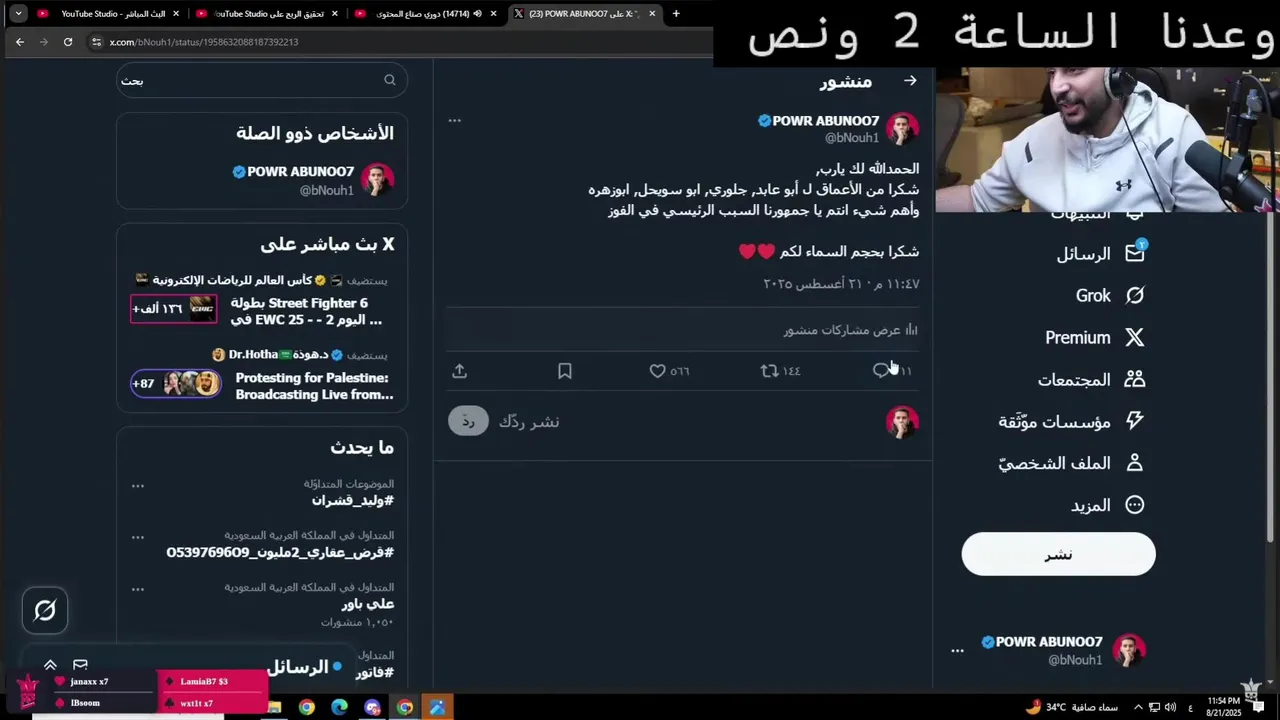This screenshot has width=1280, height=720.
Task: Share the post via the share icon
Action: 460,371
